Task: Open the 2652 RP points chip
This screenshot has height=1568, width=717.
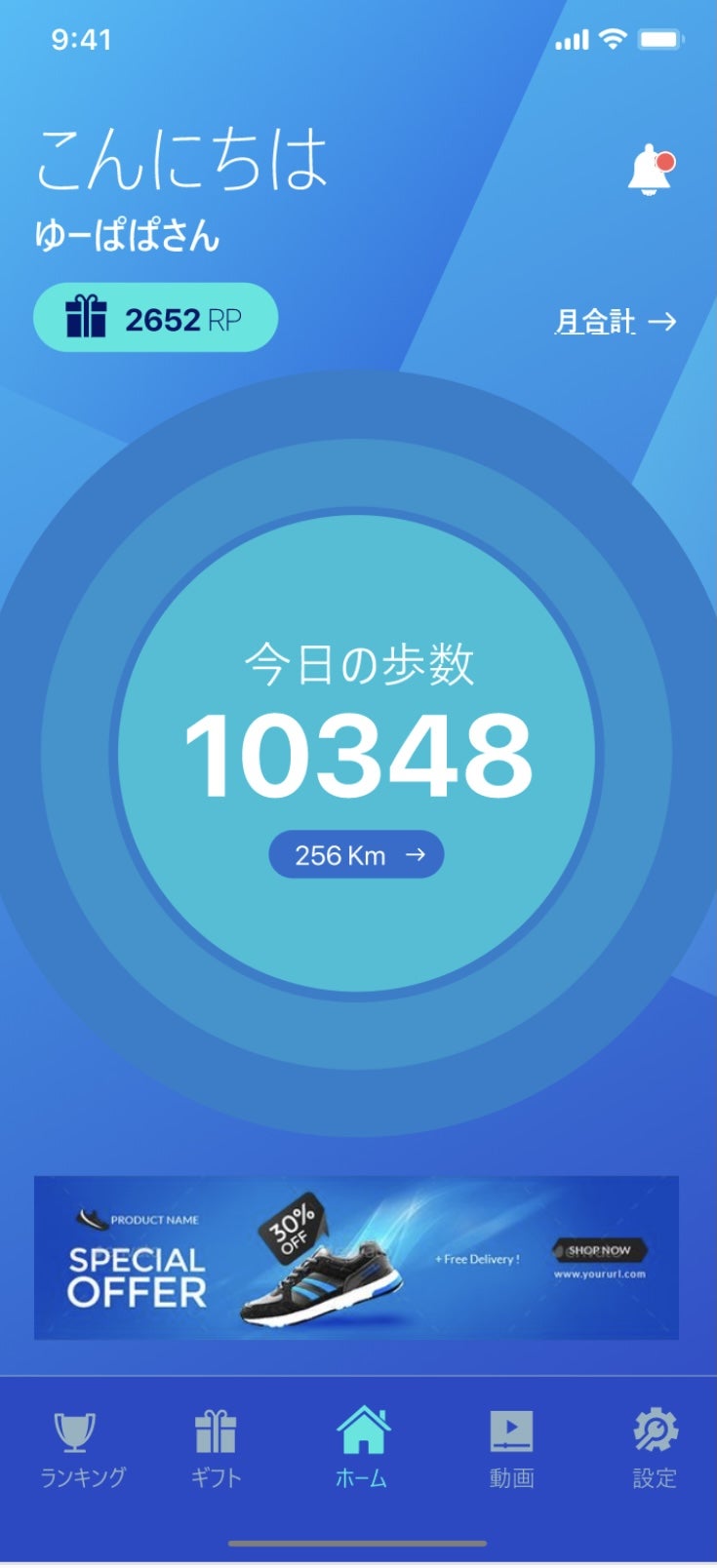Action: pyautogui.click(x=156, y=318)
